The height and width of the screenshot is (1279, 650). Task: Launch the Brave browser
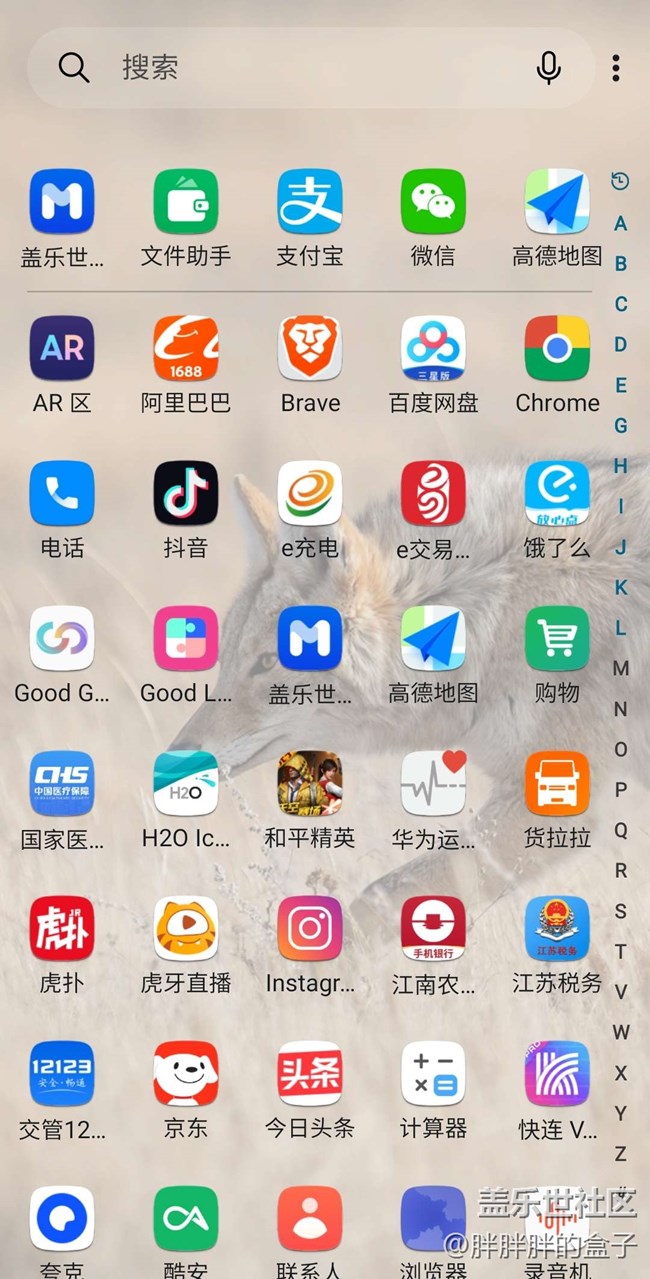tap(309, 349)
